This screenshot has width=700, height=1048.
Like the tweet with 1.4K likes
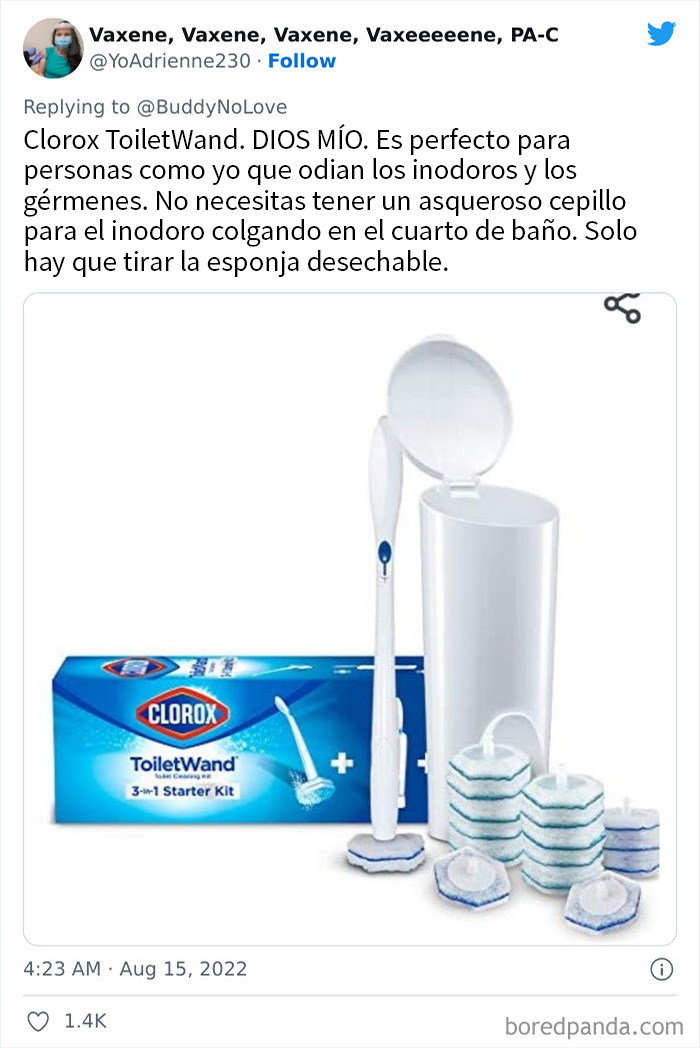click(x=37, y=1021)
